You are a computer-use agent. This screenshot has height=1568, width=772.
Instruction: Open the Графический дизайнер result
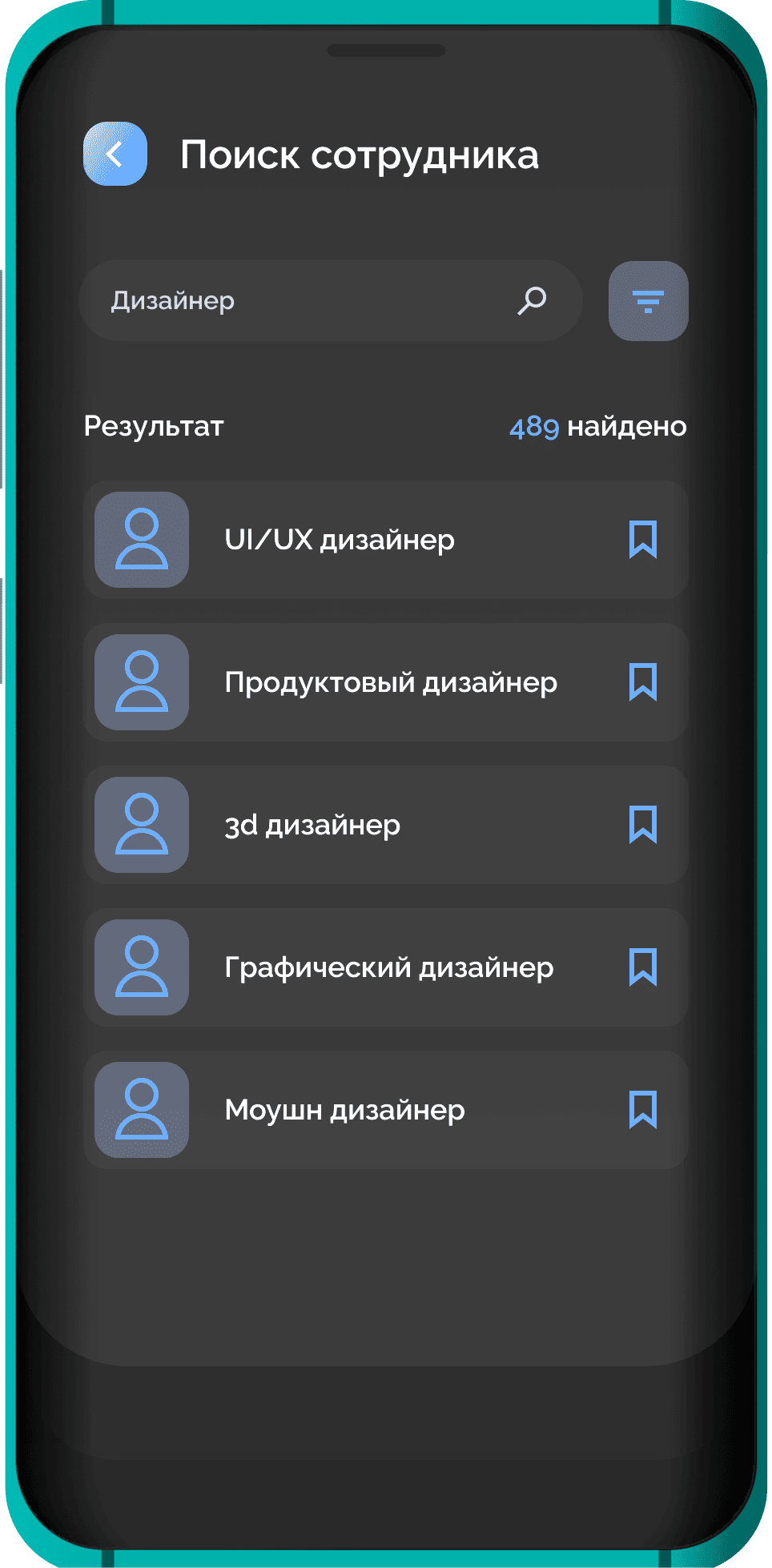pyautogui.click(x=386, y=967)
